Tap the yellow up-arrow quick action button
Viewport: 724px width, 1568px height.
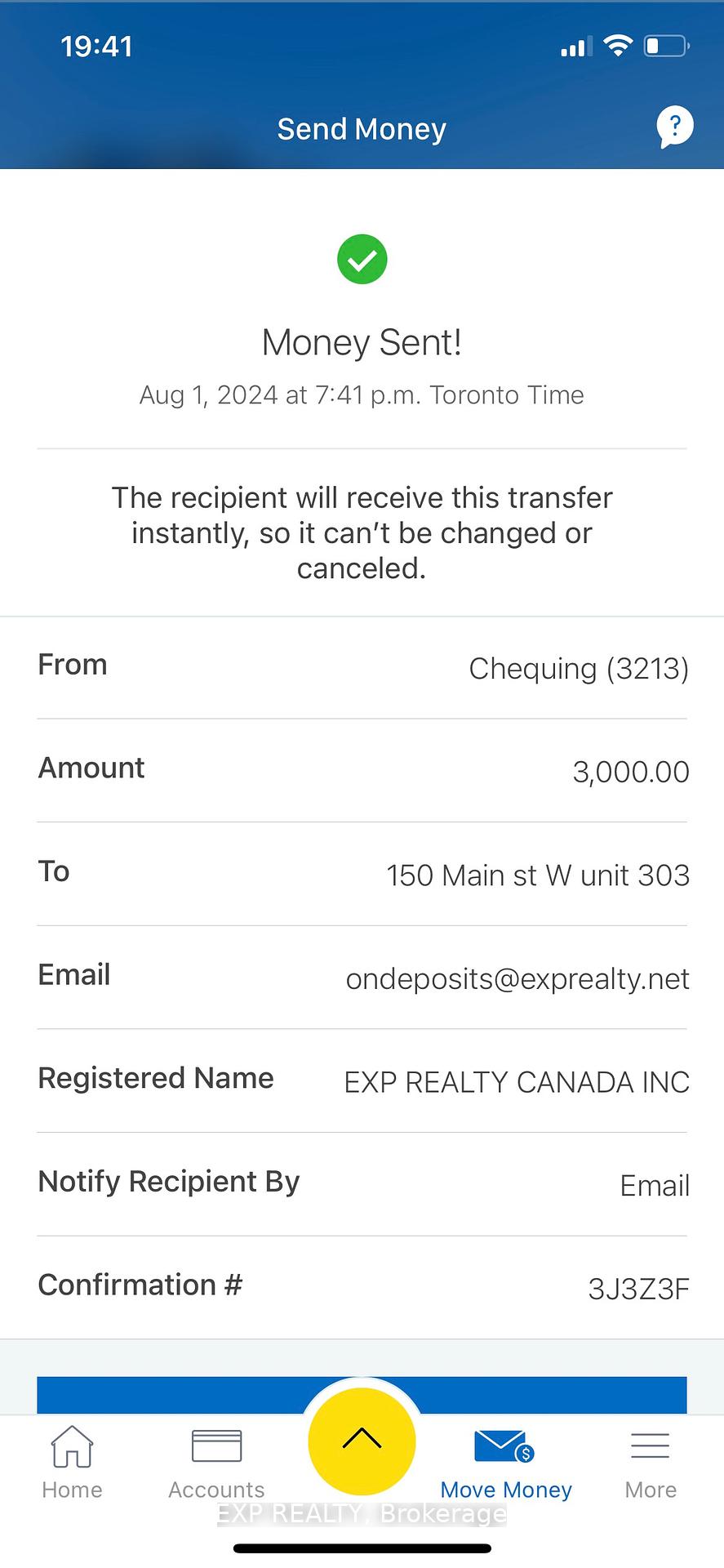coord(362,1441)
